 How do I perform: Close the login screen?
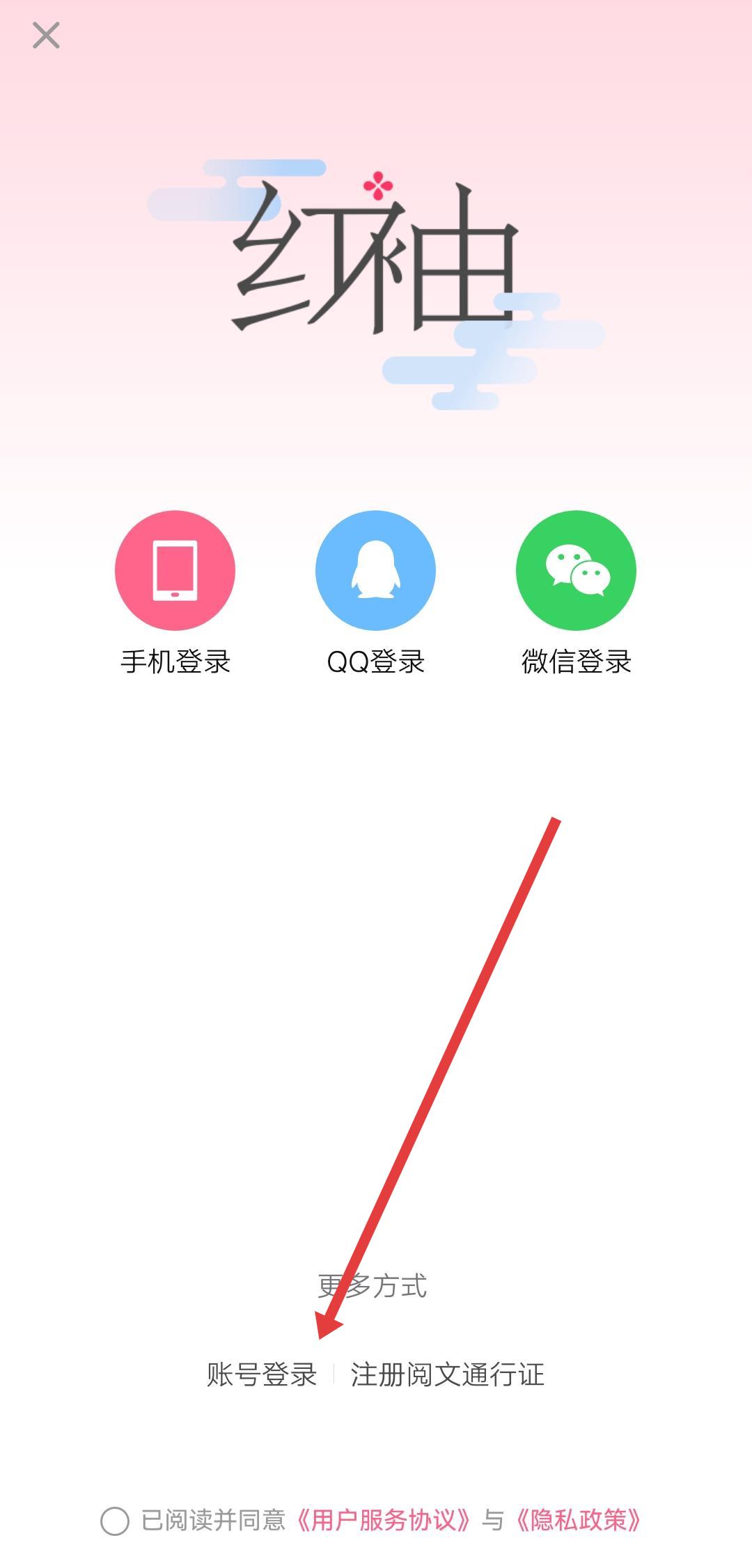coord(46,36)
